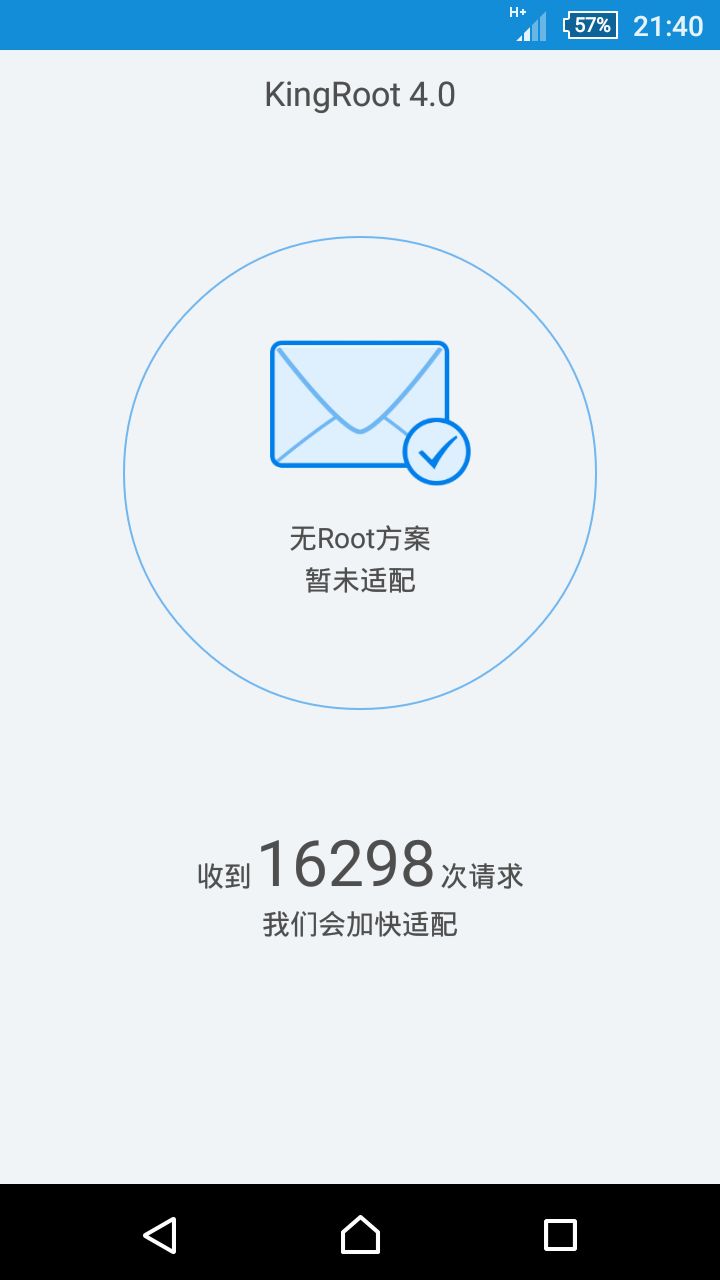
Task: Open the recent apps view
Action: (560, 1235)
